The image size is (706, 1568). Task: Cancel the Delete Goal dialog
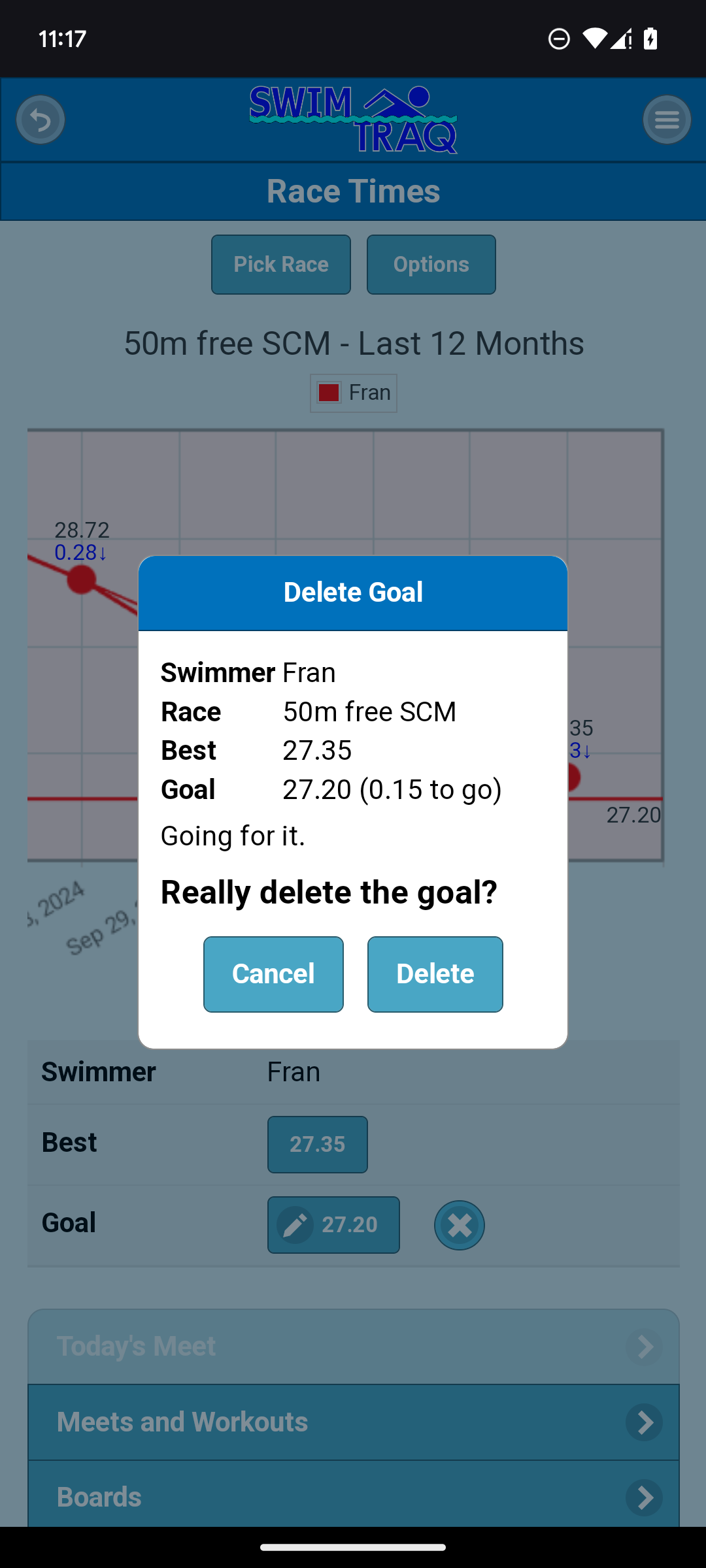pos(273,974)
